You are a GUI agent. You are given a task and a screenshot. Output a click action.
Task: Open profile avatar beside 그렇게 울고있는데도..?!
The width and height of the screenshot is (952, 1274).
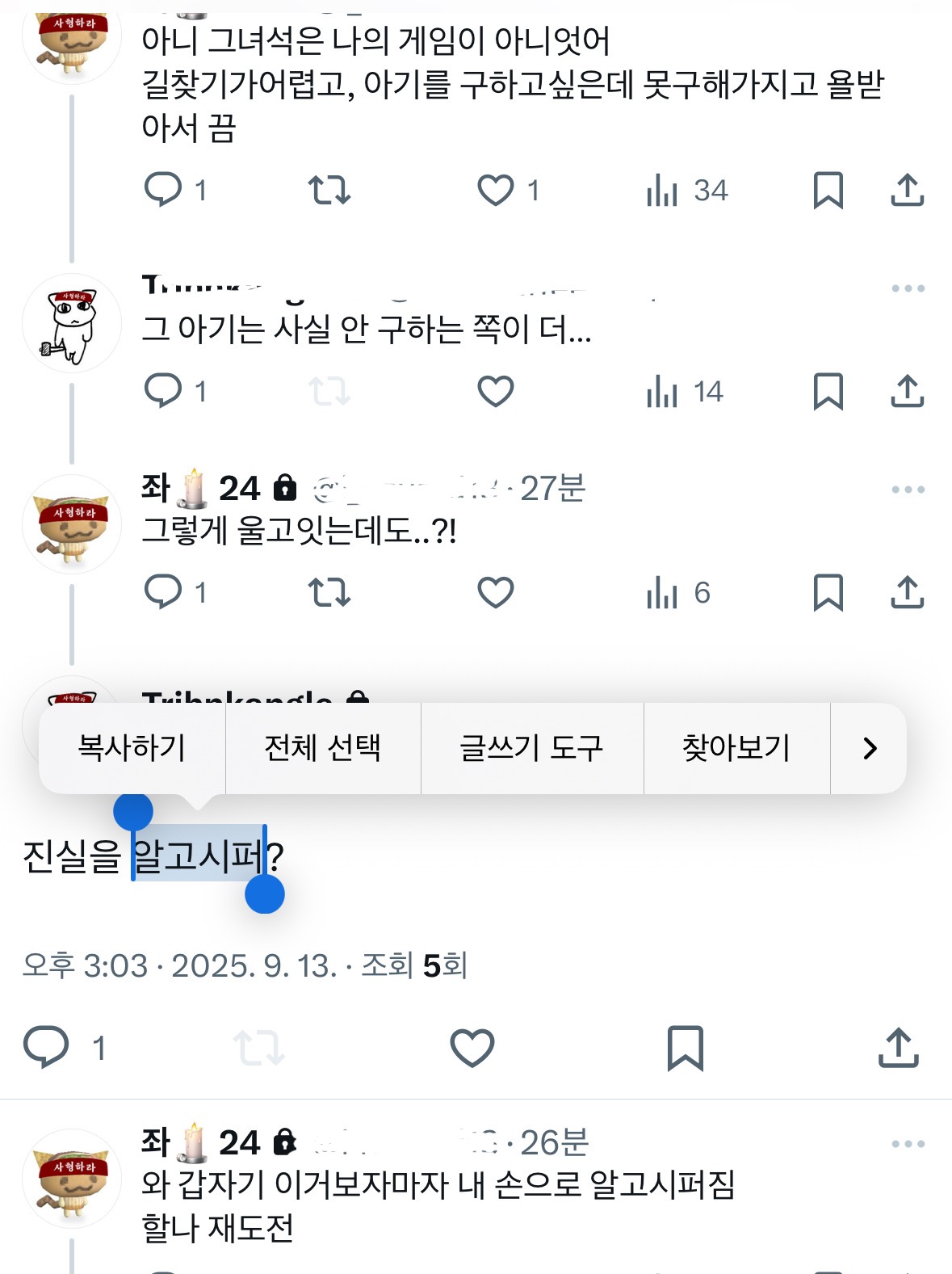[72, 524]
